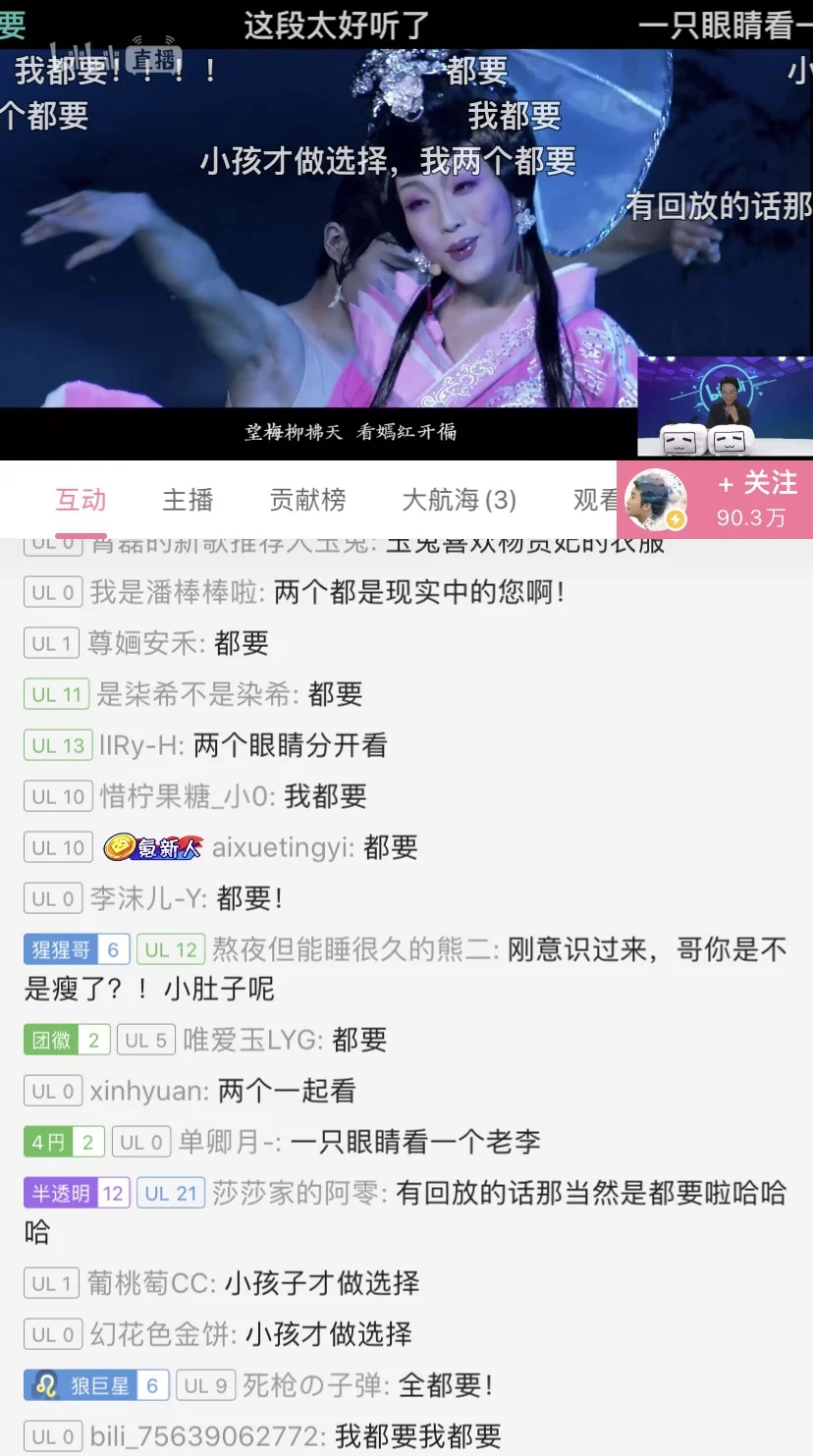The height and width of the screenshot is (1456, 813).
Task: Tap the live video player
Action: point(406,230)
